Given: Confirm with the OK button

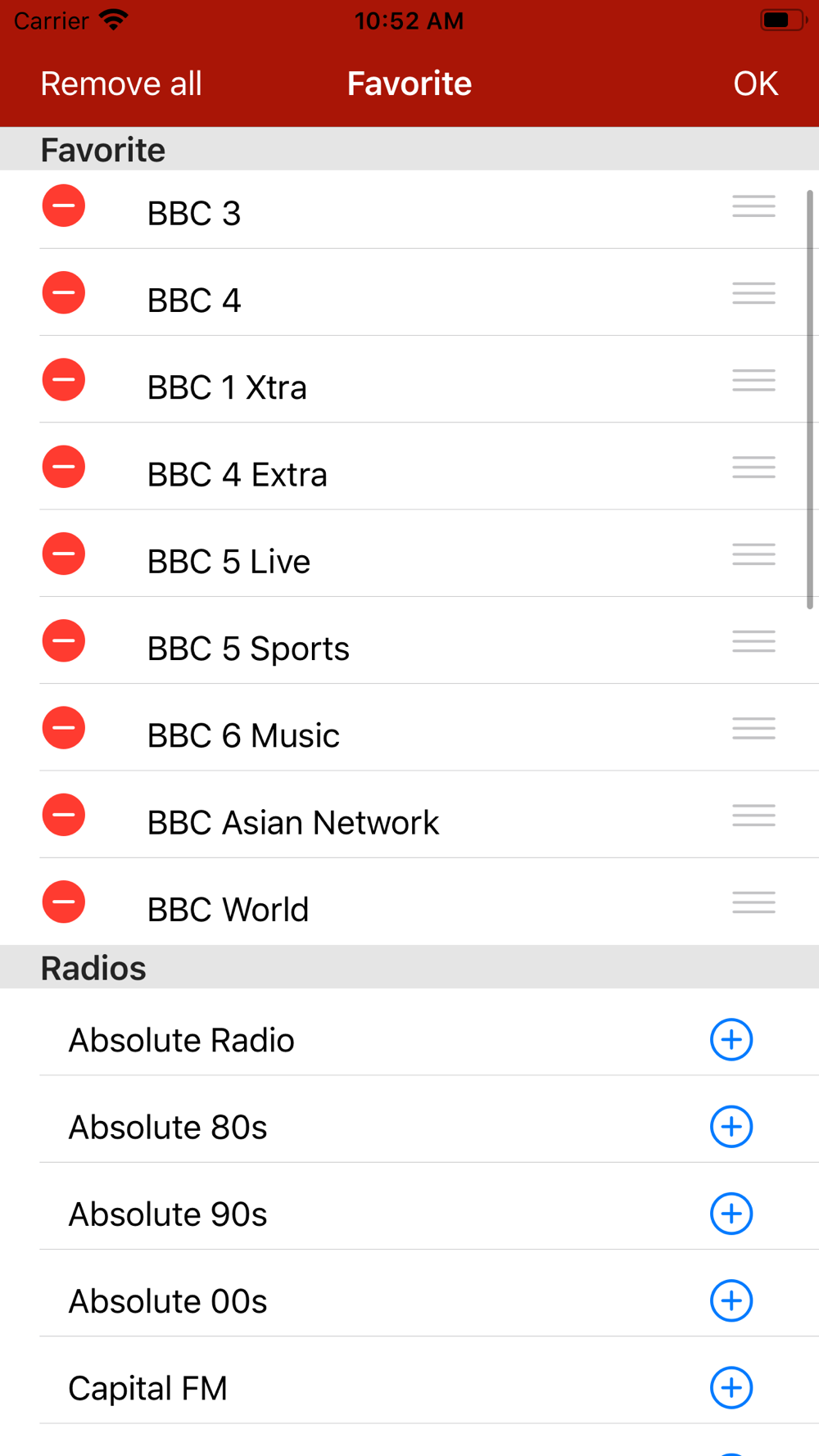Looking at the screenshot, I should pos(755,84).
